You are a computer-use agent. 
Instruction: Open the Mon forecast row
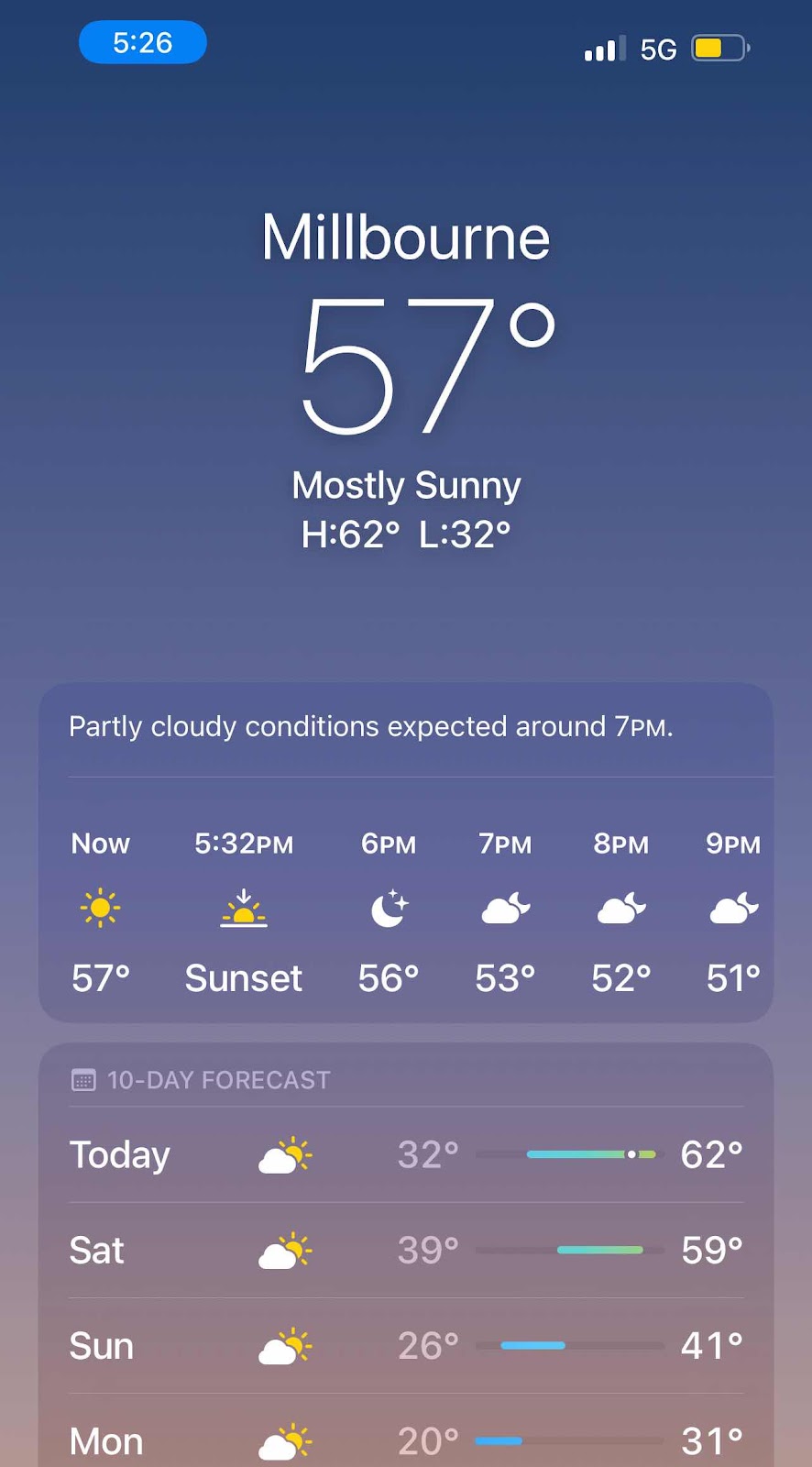tap(405, 1439)
